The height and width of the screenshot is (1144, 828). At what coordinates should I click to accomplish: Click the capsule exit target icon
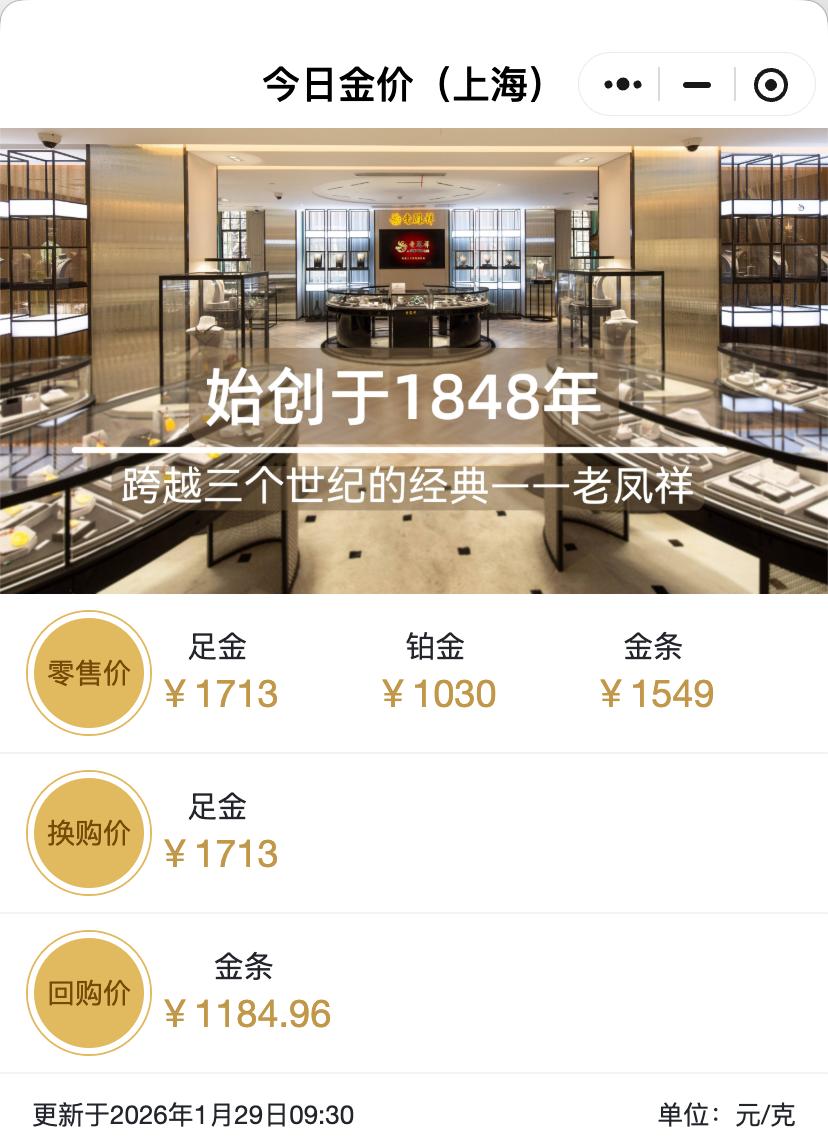click(x=770, y=85)
